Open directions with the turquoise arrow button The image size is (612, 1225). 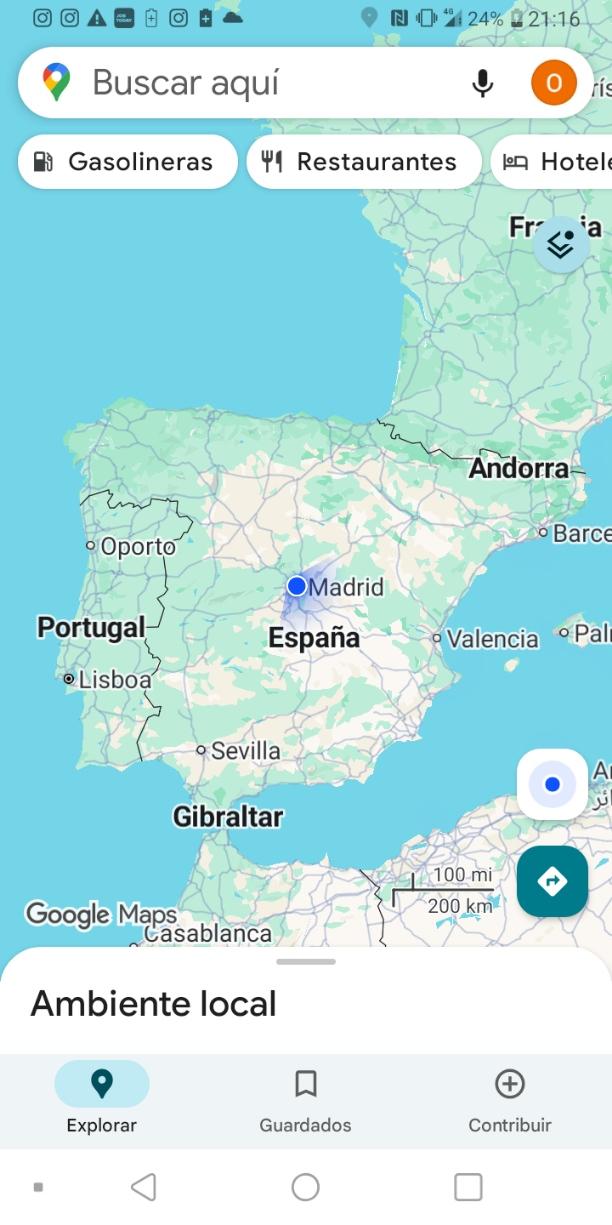point(552,881)
